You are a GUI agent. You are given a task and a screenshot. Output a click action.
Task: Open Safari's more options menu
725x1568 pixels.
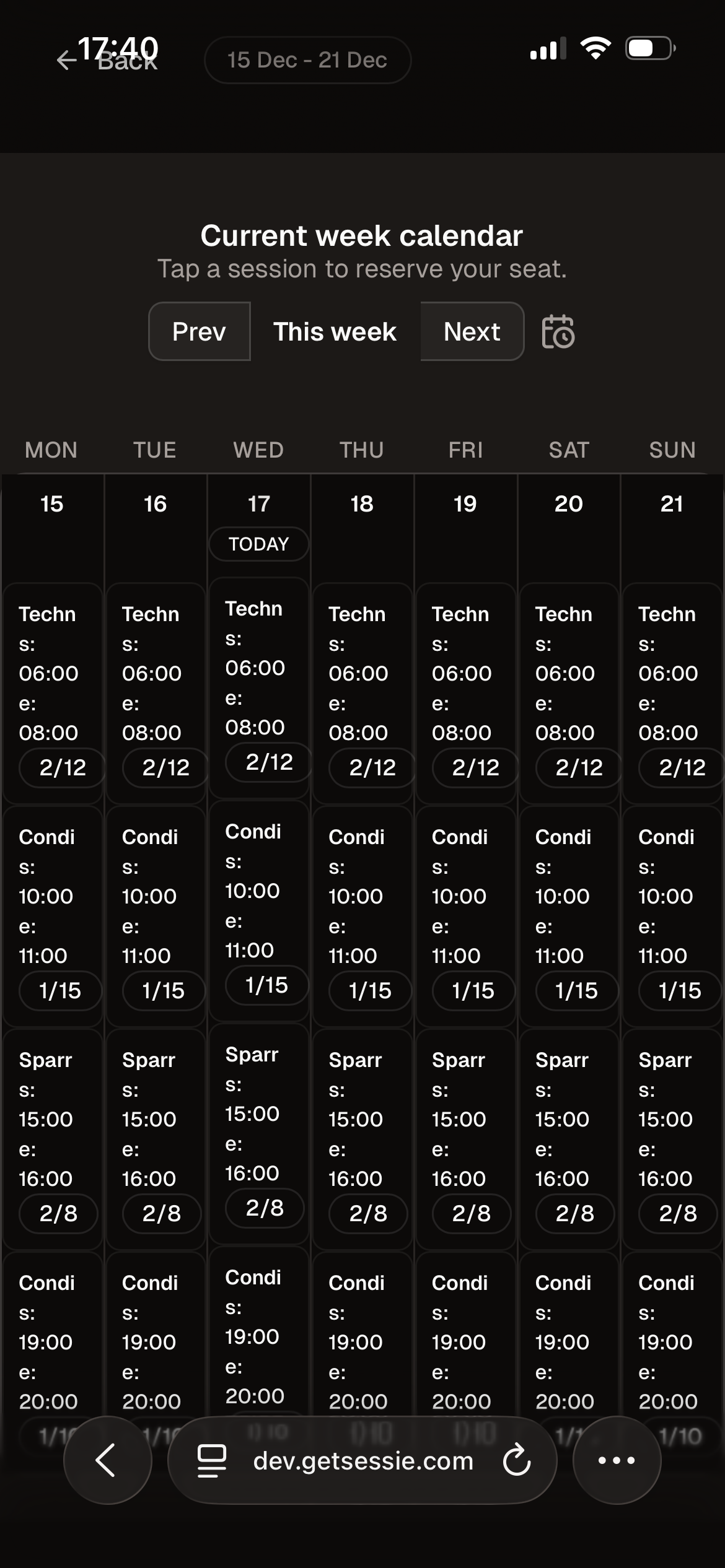coord(617,1460)
